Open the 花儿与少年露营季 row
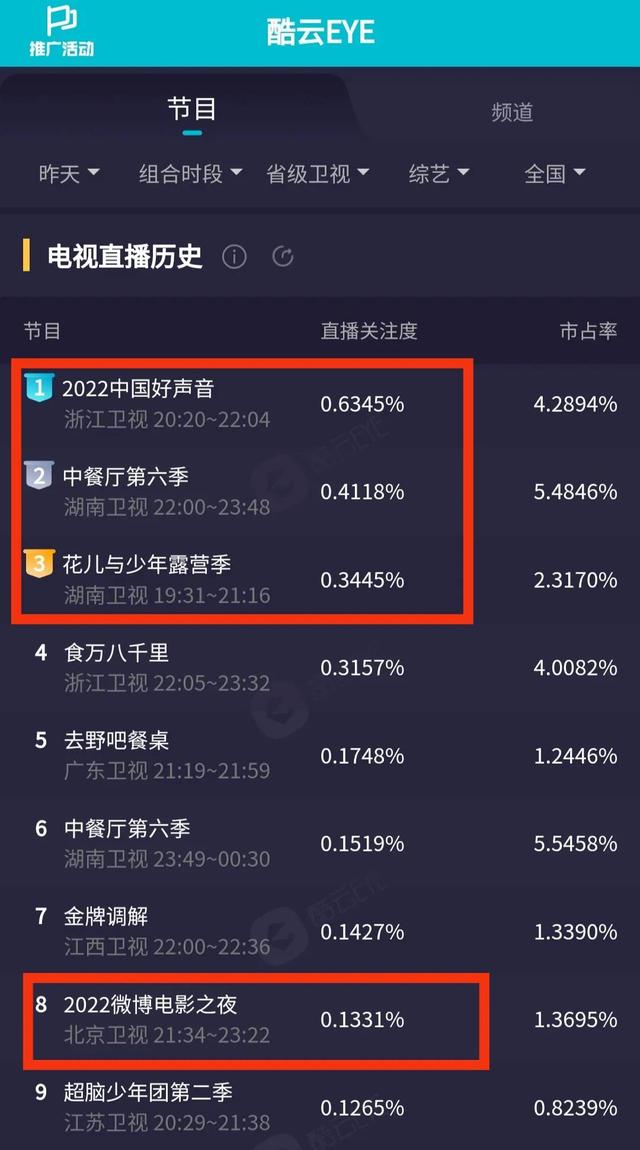640x1150 pixels. (320, 579)
